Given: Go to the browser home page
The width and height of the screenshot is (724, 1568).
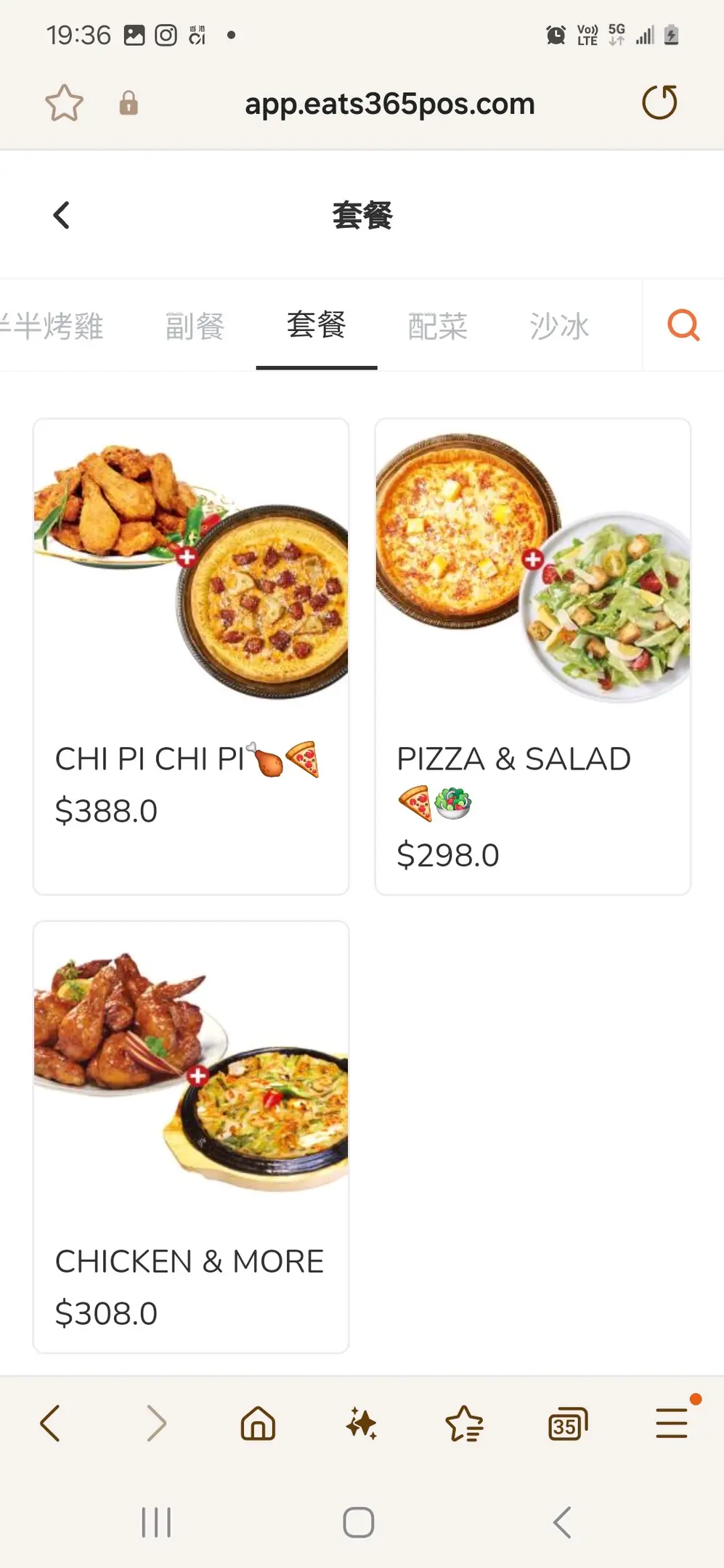Looking at the screenshot, I should point(258,1424).
